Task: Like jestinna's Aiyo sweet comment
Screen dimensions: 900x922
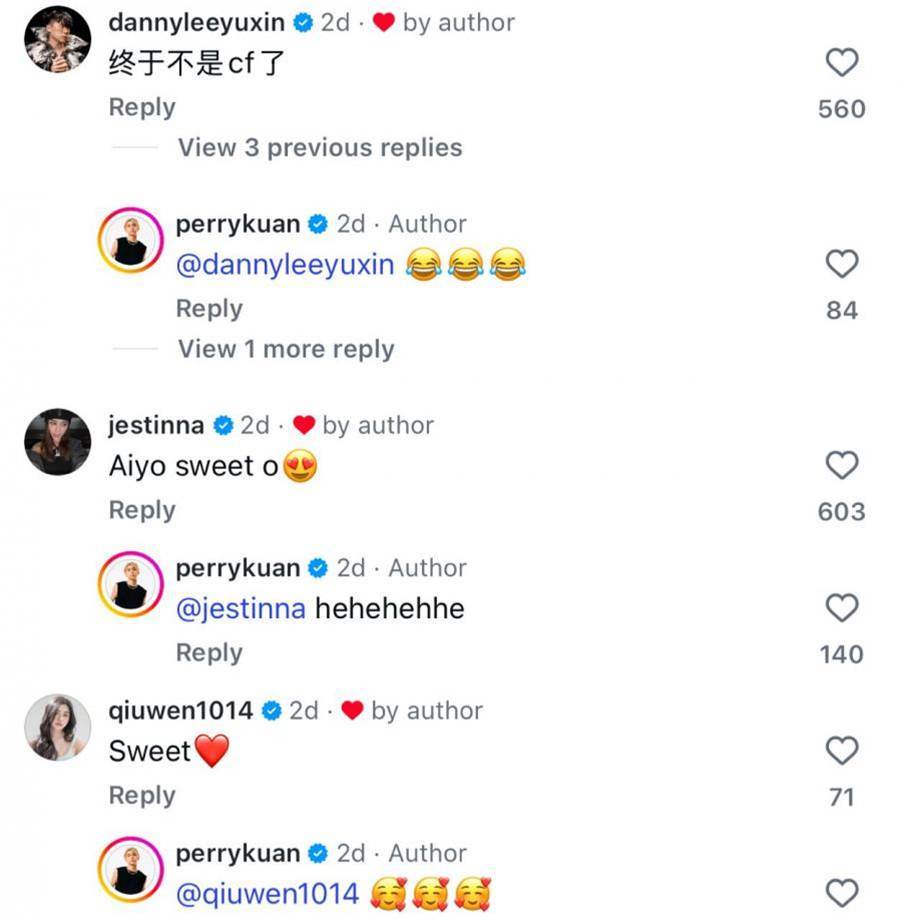Action: (x=842, y=466)
